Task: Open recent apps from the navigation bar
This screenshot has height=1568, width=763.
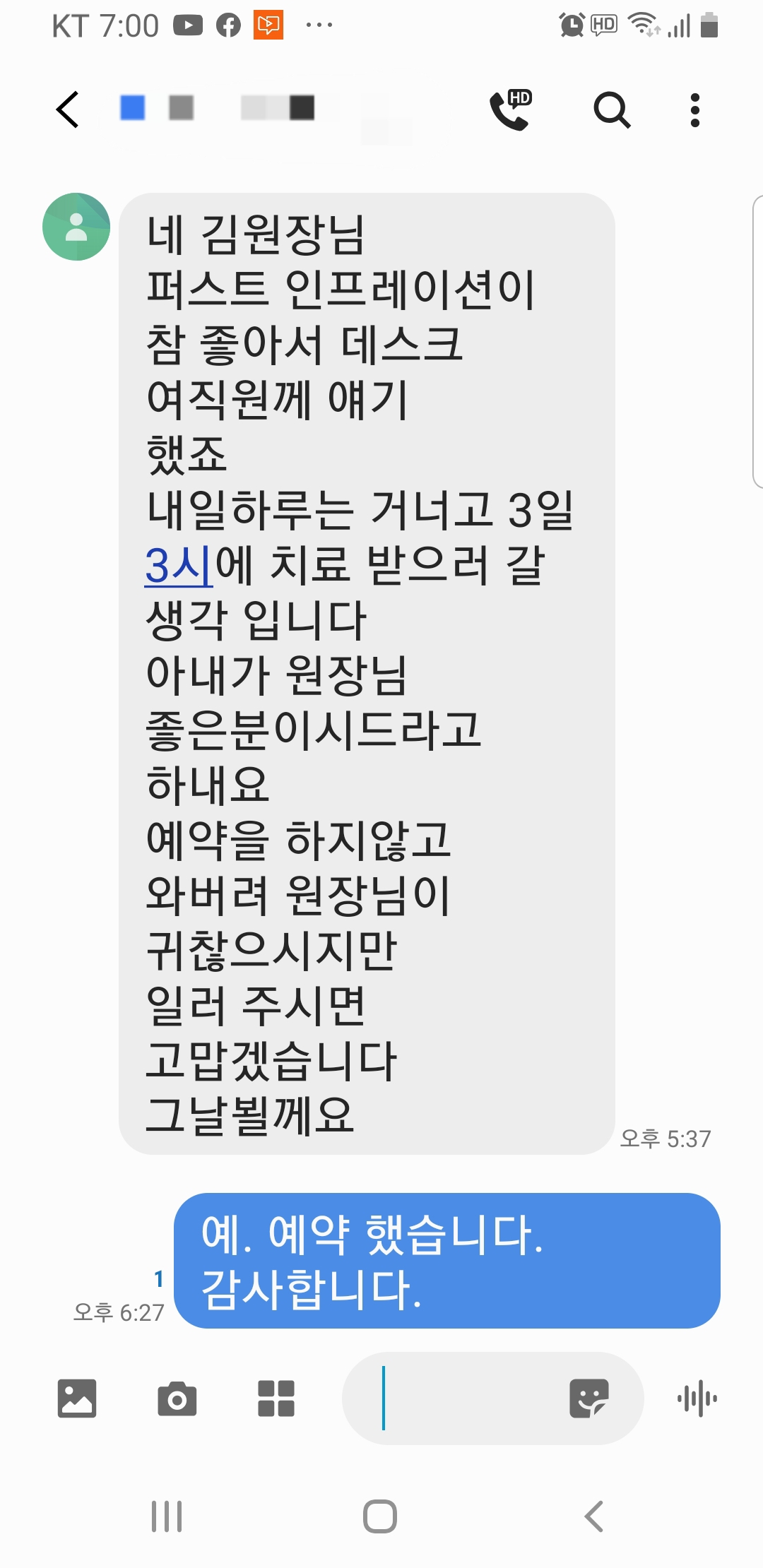Action: (x=167, y=1516)
